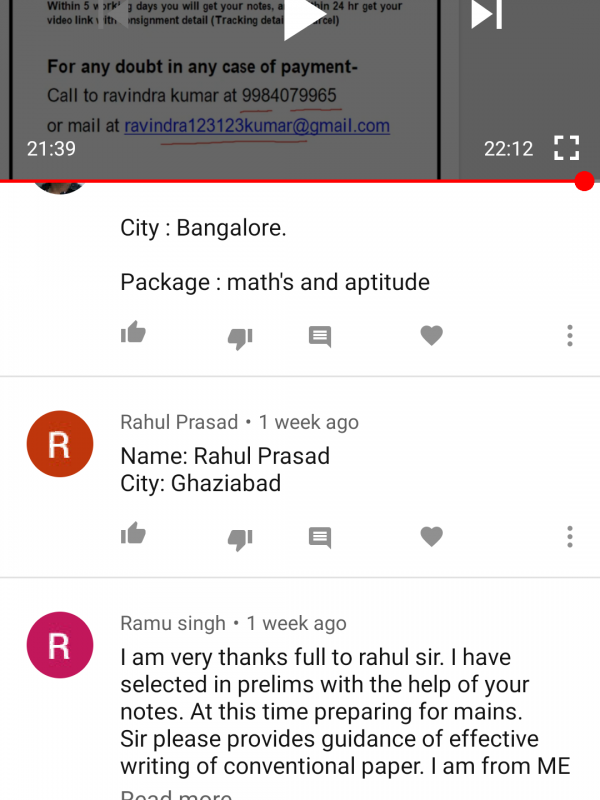Screen dimensions: 600x800
Task: Enter fullscreen video mode
Action: [x=566, y=148]
